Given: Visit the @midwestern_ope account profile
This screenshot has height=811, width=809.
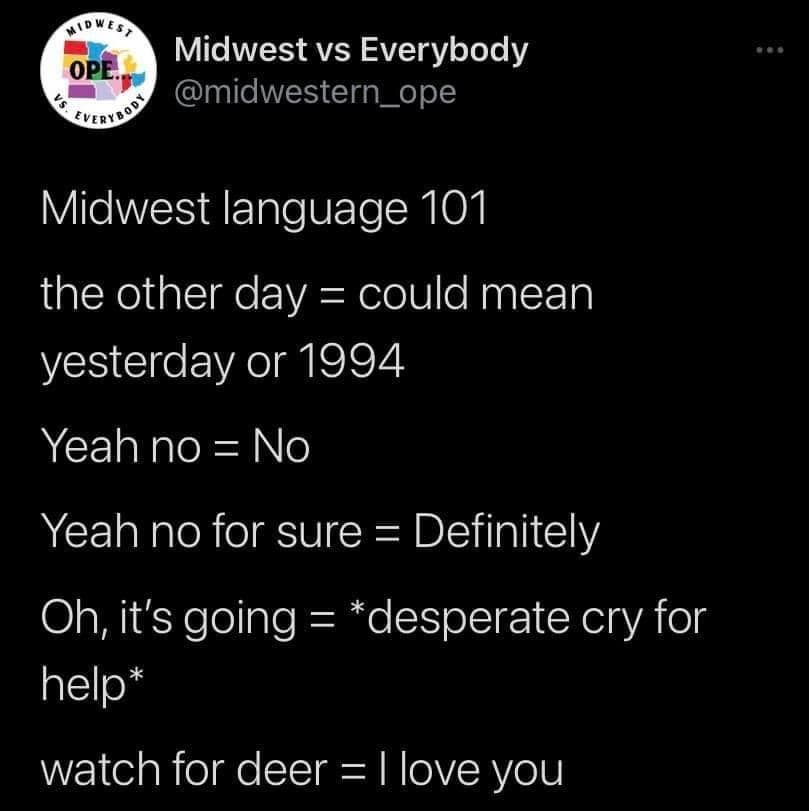Looking at the screenshot, I should pyautogui.click(x=314, y=92).
